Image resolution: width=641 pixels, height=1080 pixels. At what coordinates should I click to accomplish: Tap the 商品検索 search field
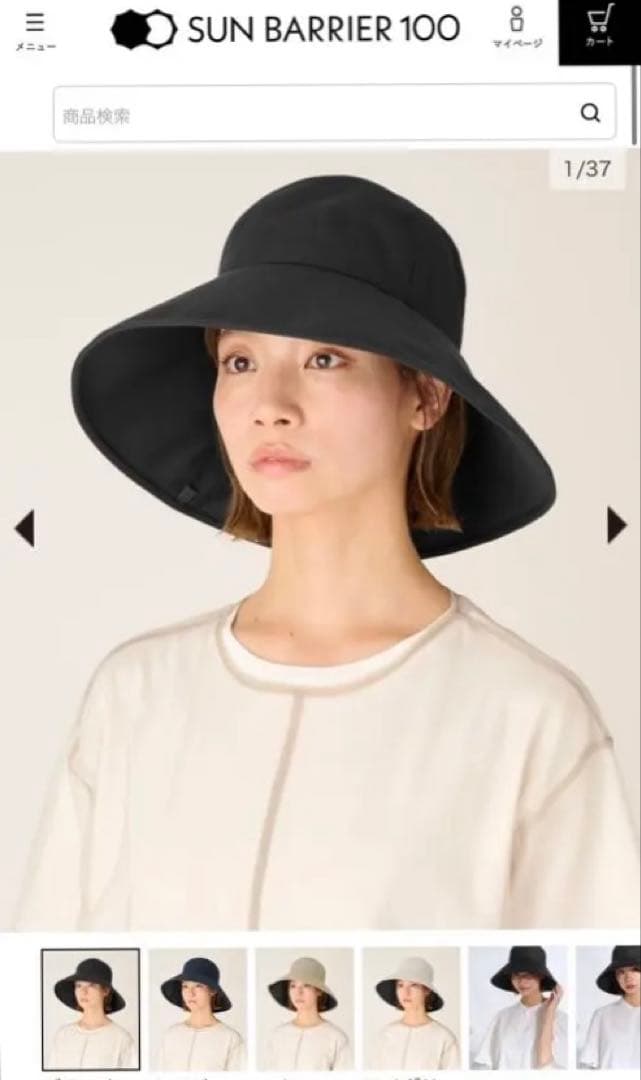[310, 114]
